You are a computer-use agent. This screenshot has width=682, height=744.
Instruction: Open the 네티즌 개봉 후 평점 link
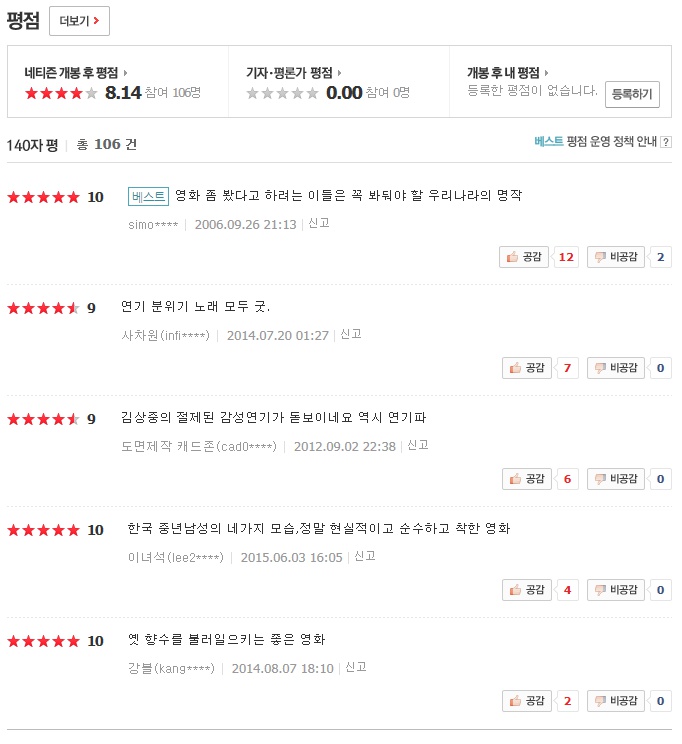click(76, 73)
